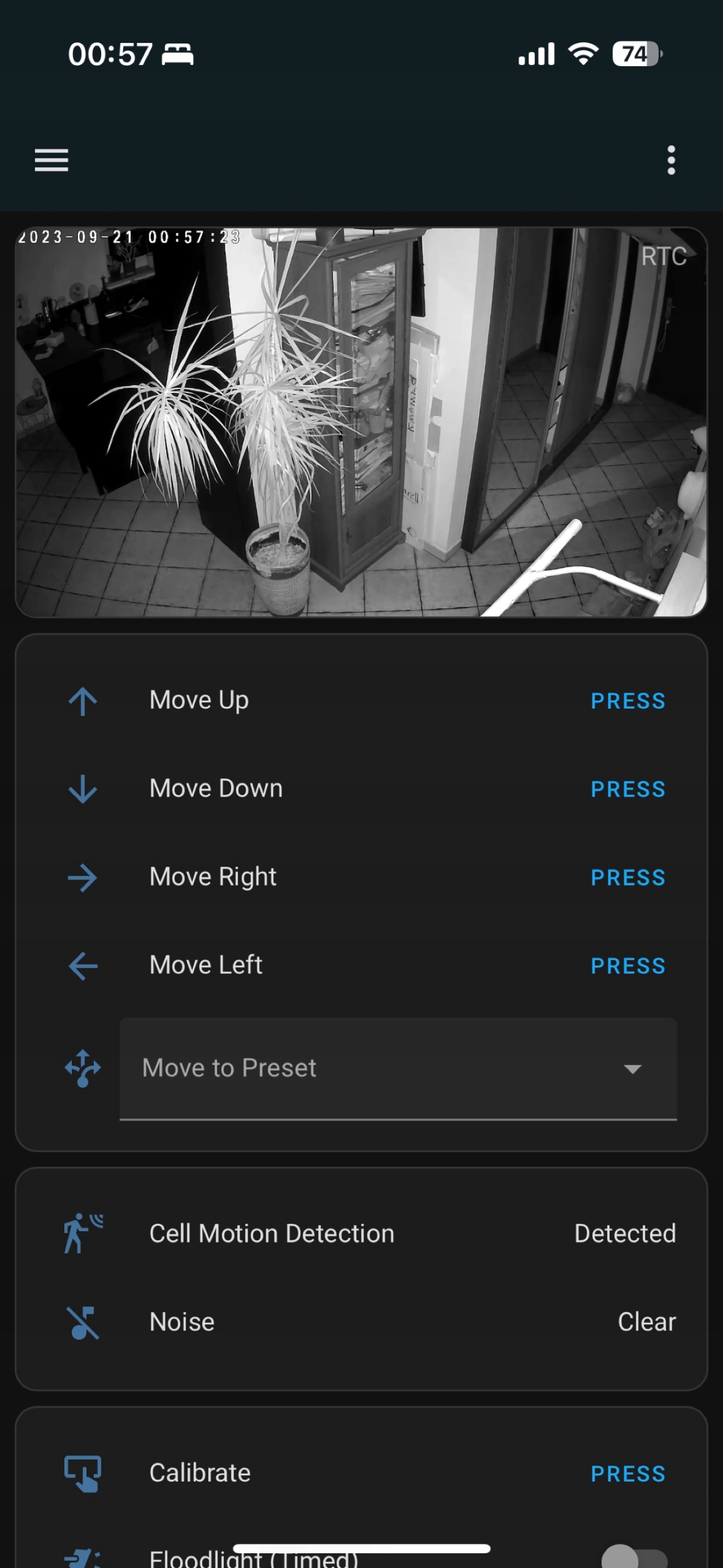723x1568 pixels.
Task: Open the live camera feed
Action: pyautogui.click(x=362, y=422)
